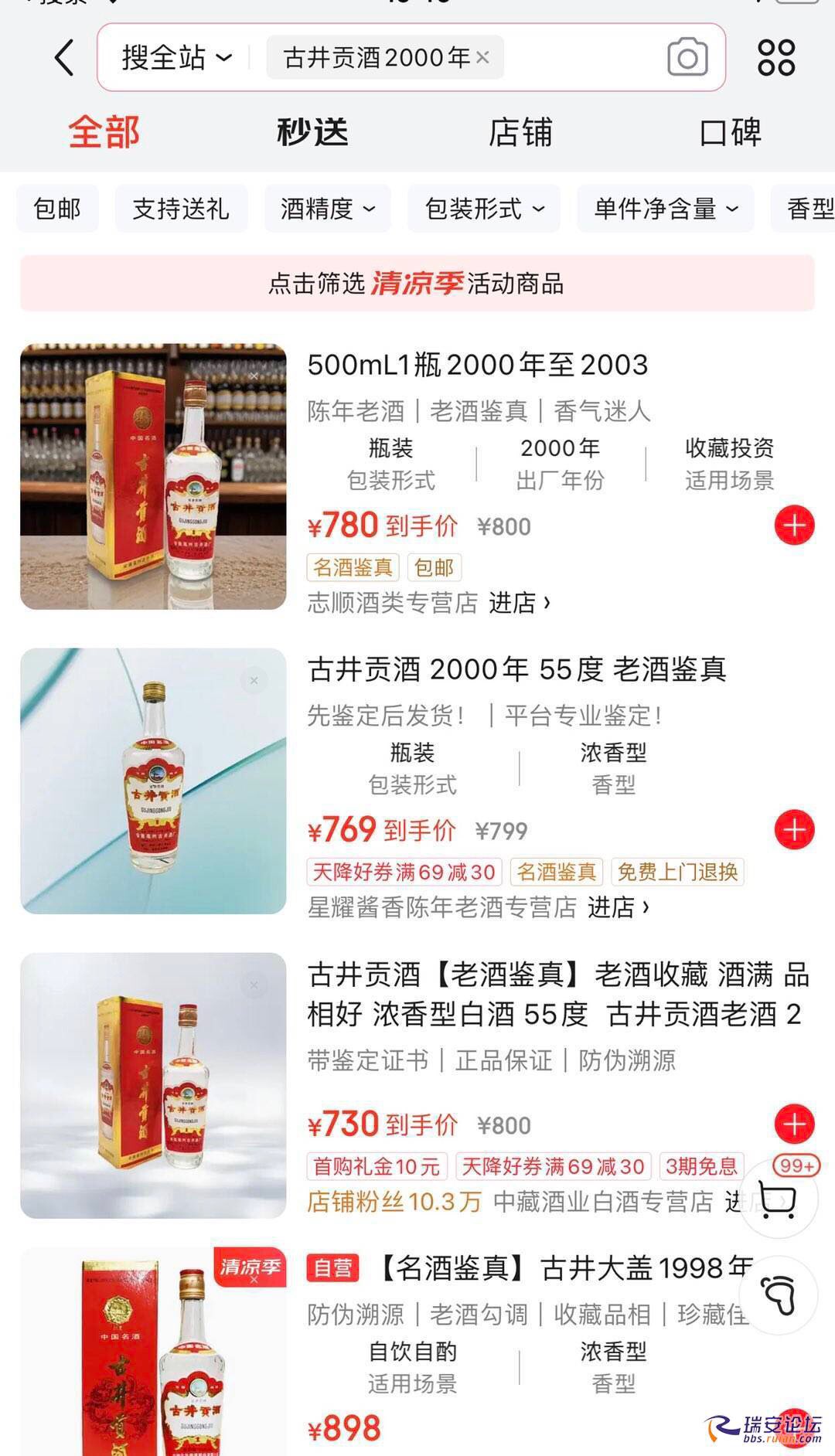This screenshot has height=1456, width=835.
Task: Open the four-circle grid menu
Action: 776,58
